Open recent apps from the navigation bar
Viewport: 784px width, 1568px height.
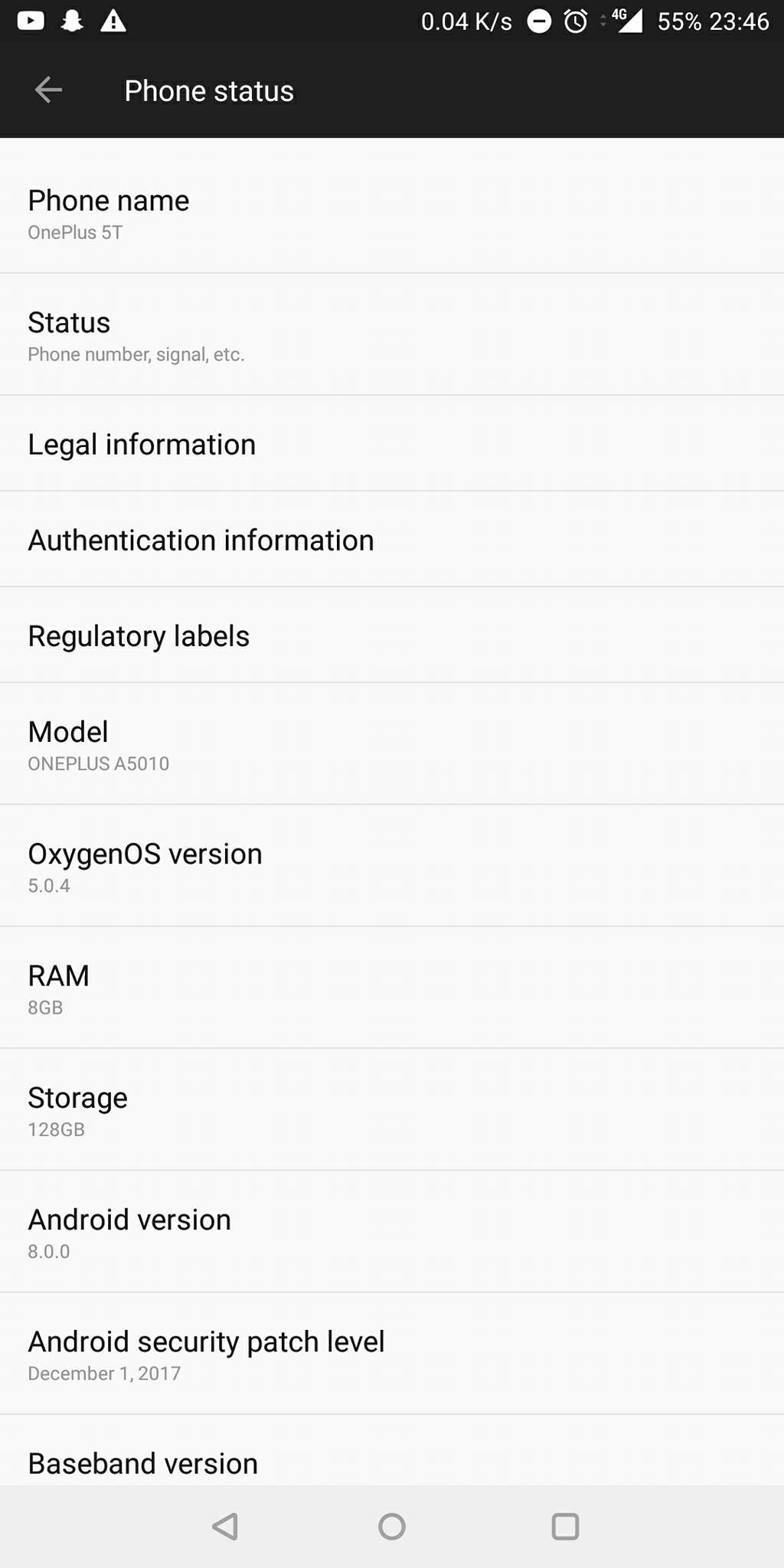(565, 1527)
